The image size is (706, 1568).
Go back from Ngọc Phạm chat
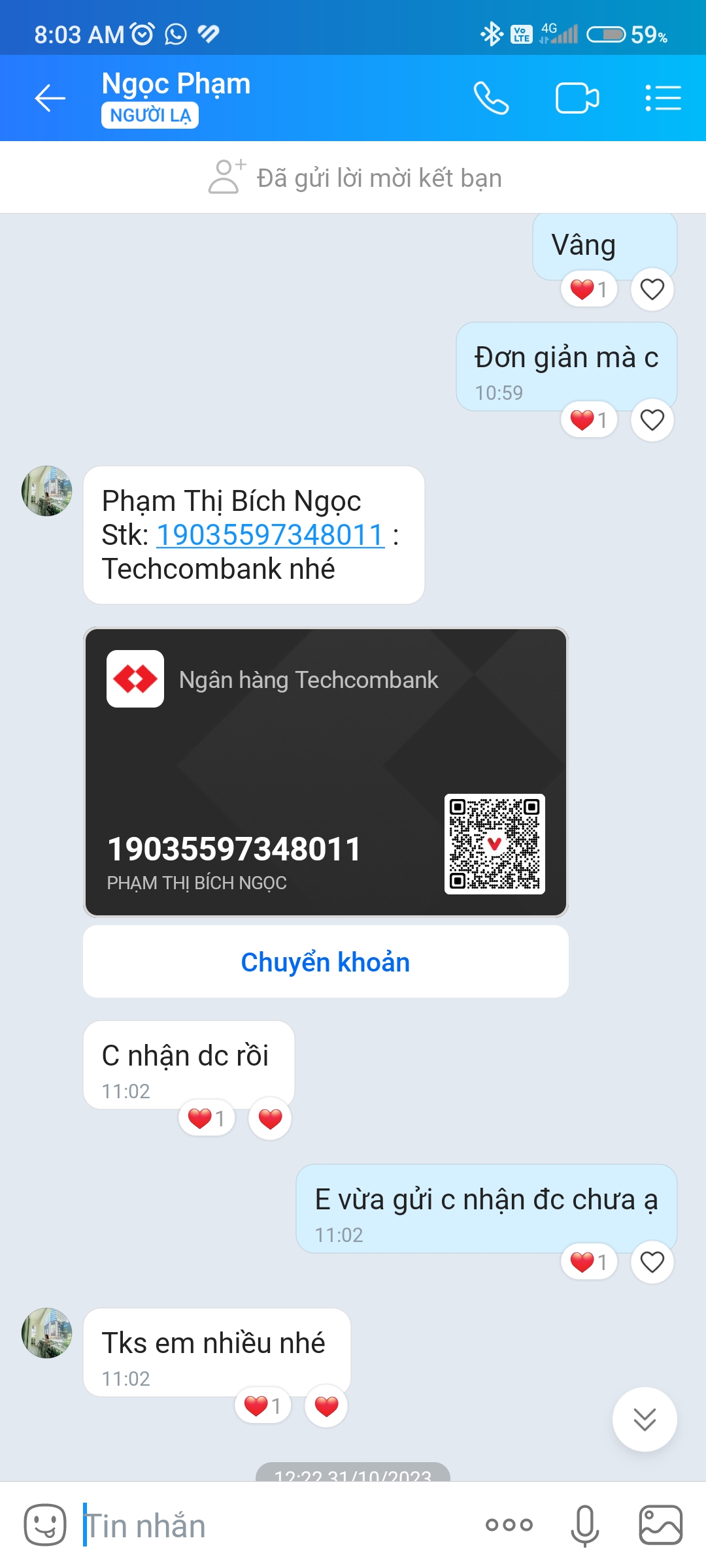(50, 99)
